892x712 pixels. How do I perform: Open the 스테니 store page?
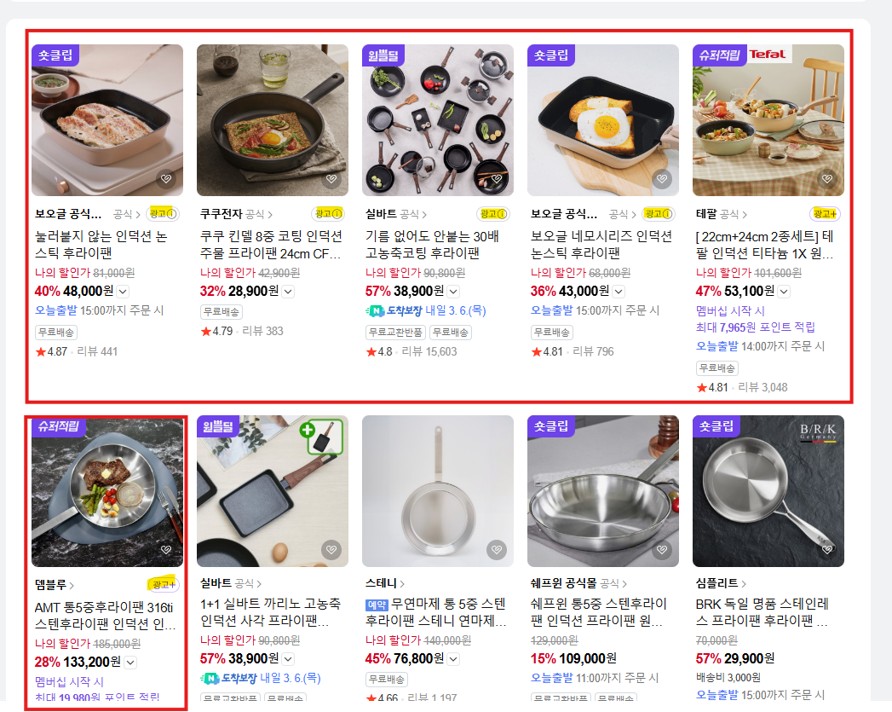385,583
